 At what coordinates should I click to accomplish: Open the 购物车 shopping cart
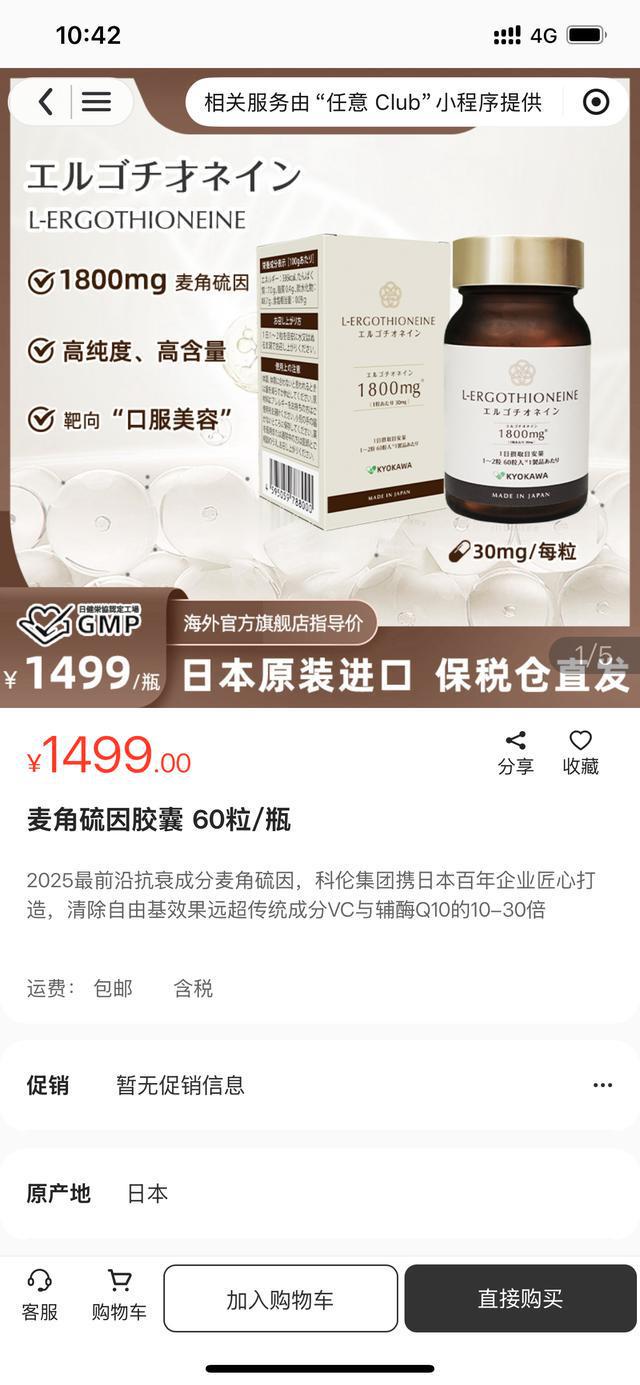119,1296
